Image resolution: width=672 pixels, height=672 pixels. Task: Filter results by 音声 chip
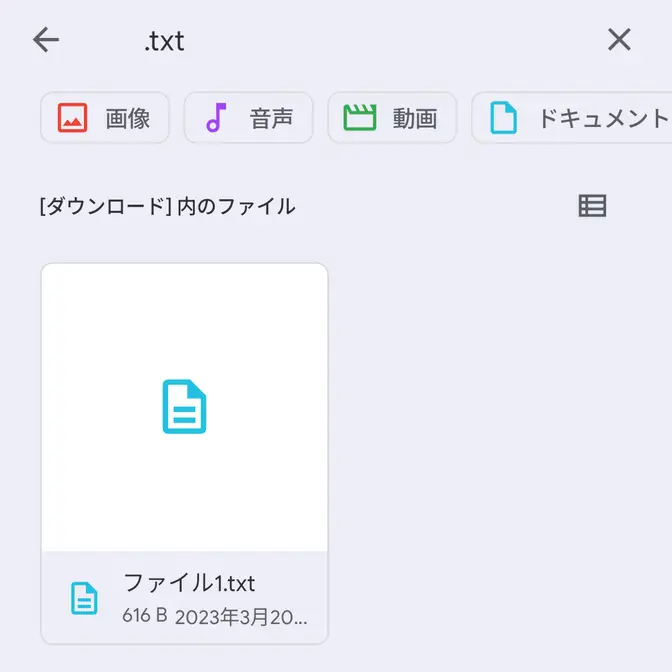tap(249, 118)
